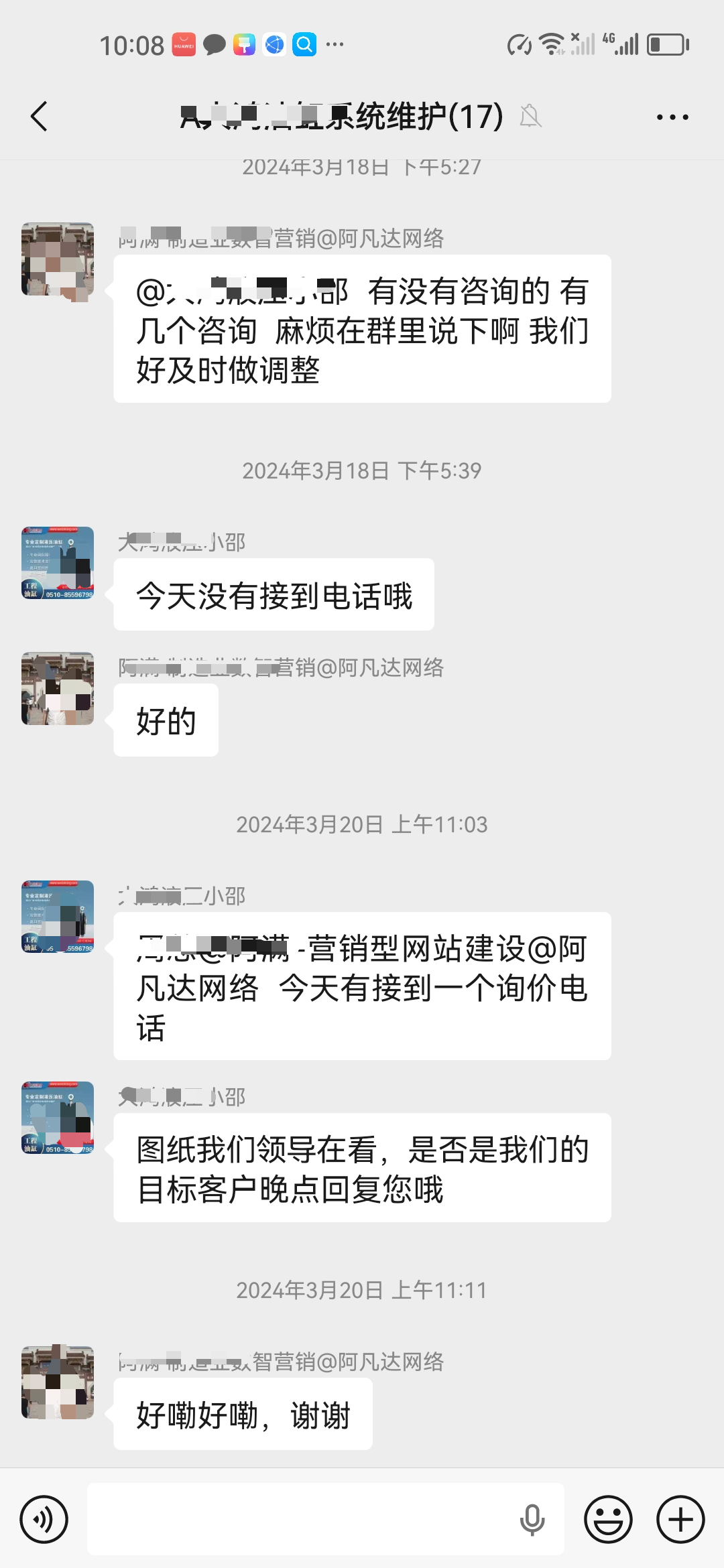View profile of sender of "好嘞好嘞，谢谢"
The image size is (724, 1568).
click(x=58, y=1382)
